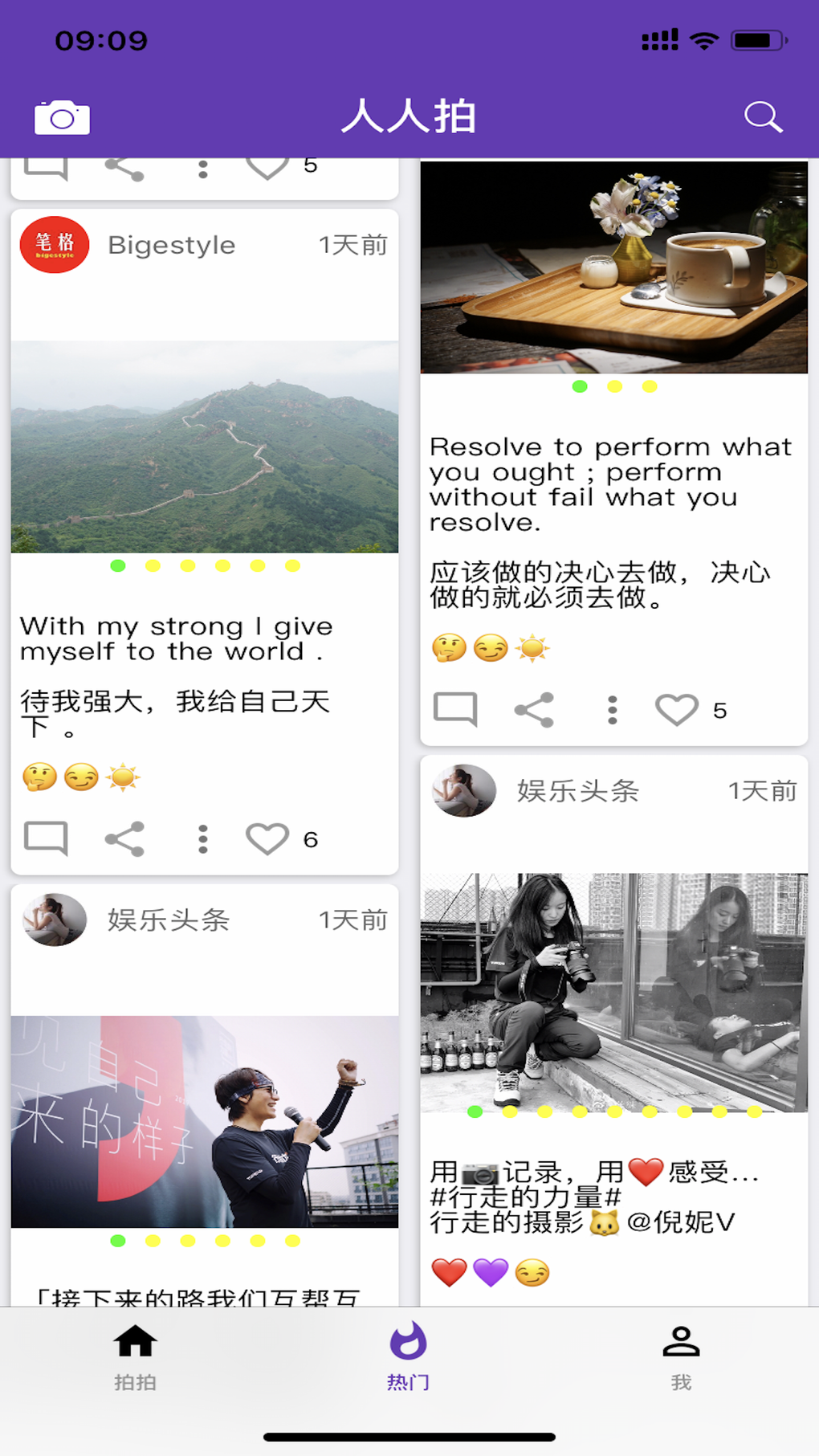
Task: Open the coffee tray photo
Action: point(614,267)
